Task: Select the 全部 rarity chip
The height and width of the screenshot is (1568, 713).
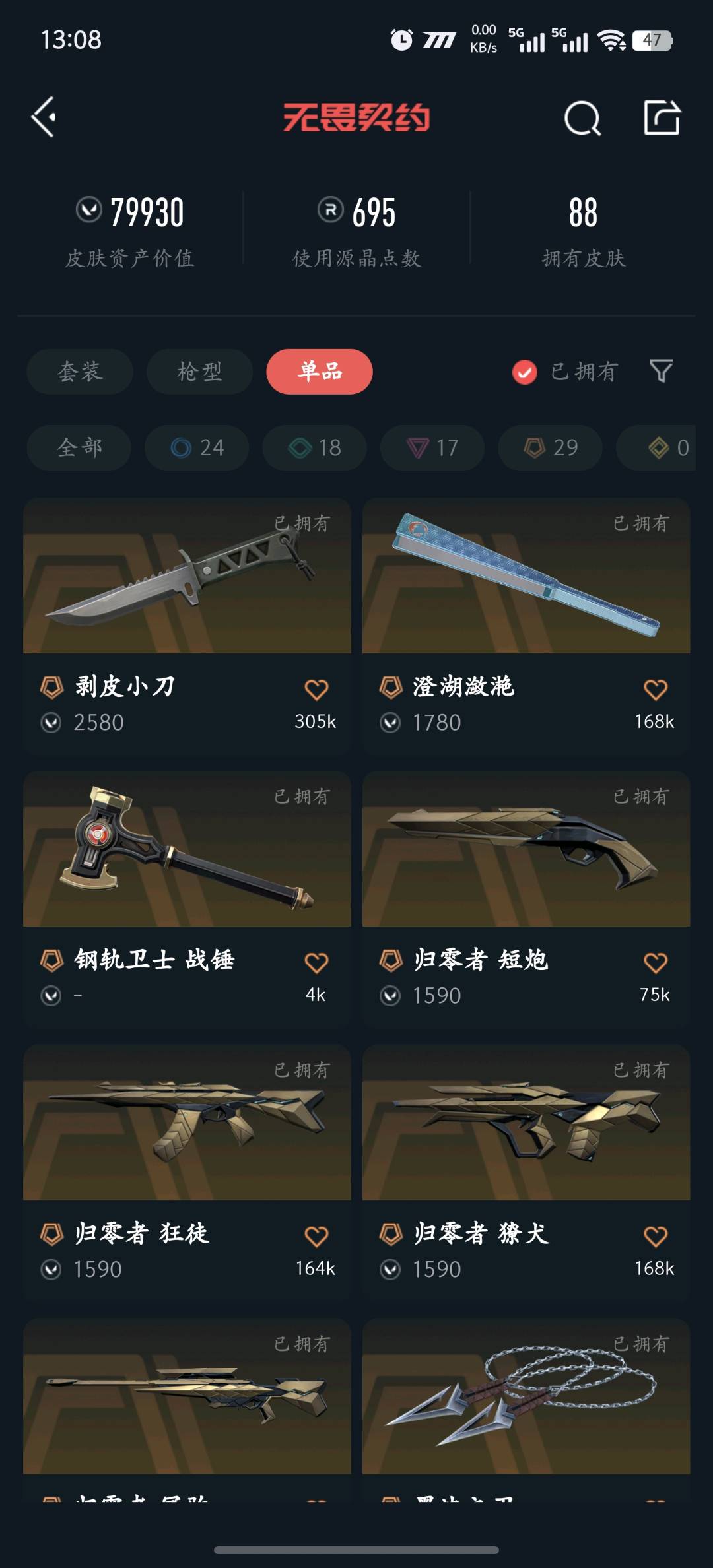Action: point(79,447)
